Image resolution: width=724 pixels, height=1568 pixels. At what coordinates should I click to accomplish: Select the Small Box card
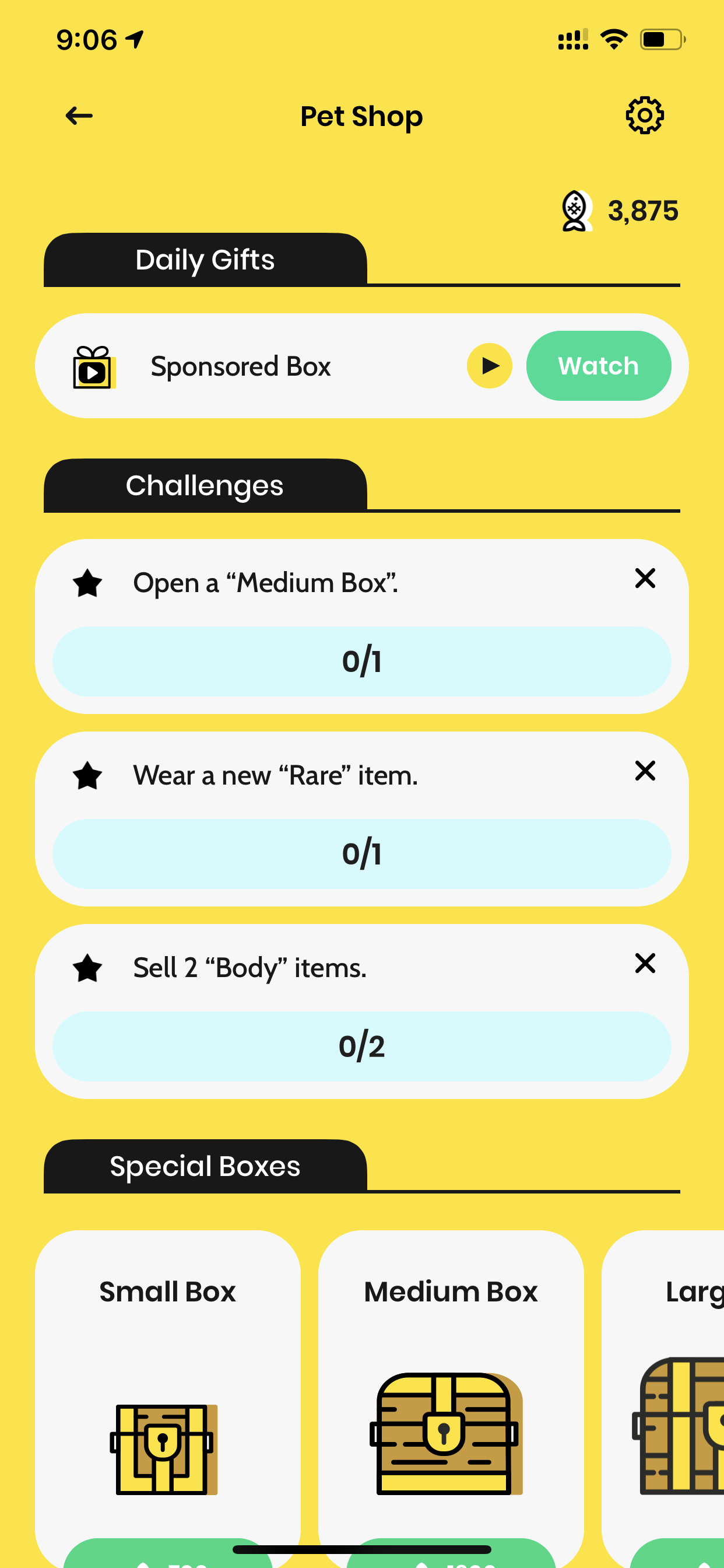click(x=168, y=1399)
